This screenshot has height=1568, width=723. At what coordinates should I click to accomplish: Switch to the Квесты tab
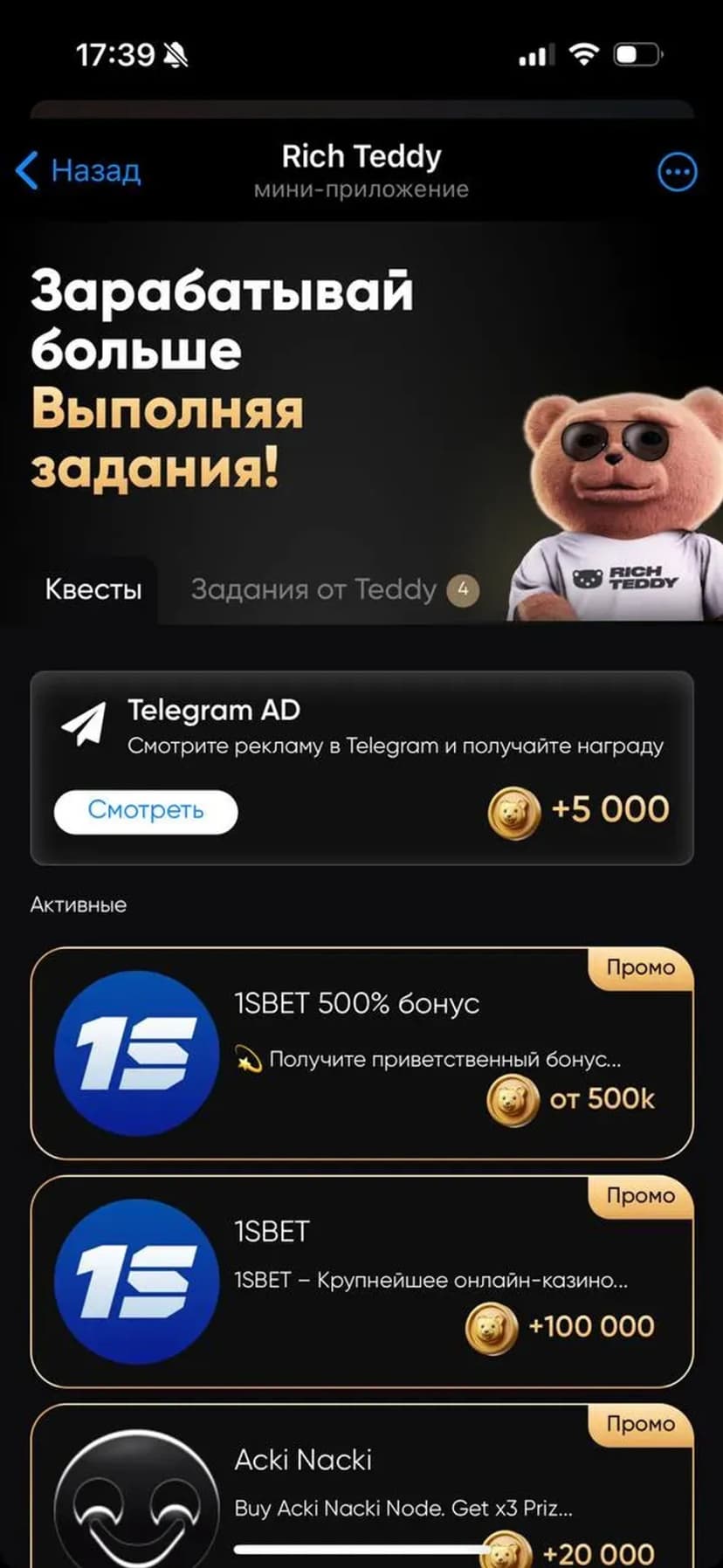point(93,590)
